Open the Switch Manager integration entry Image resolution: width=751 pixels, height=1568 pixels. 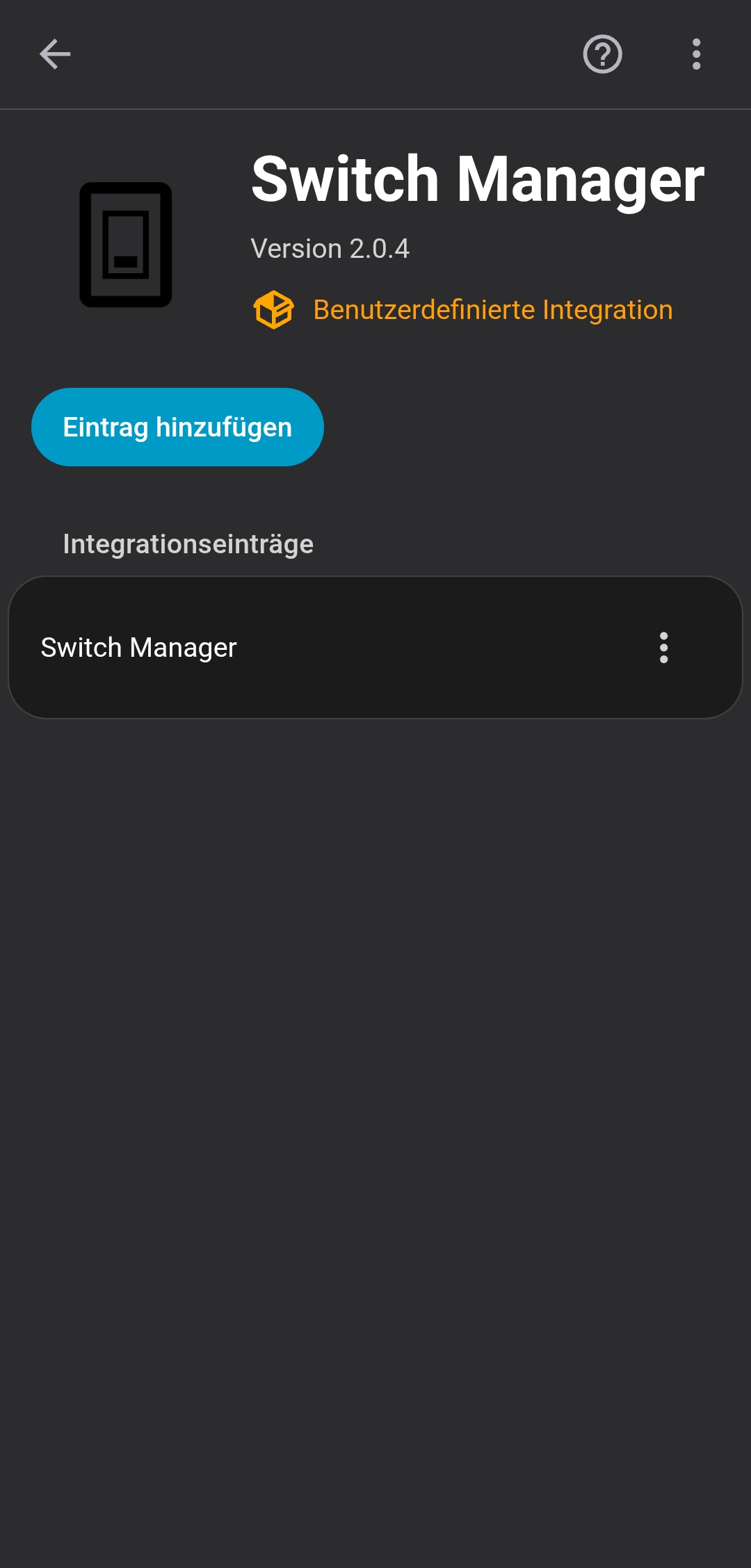click(139, 648)
